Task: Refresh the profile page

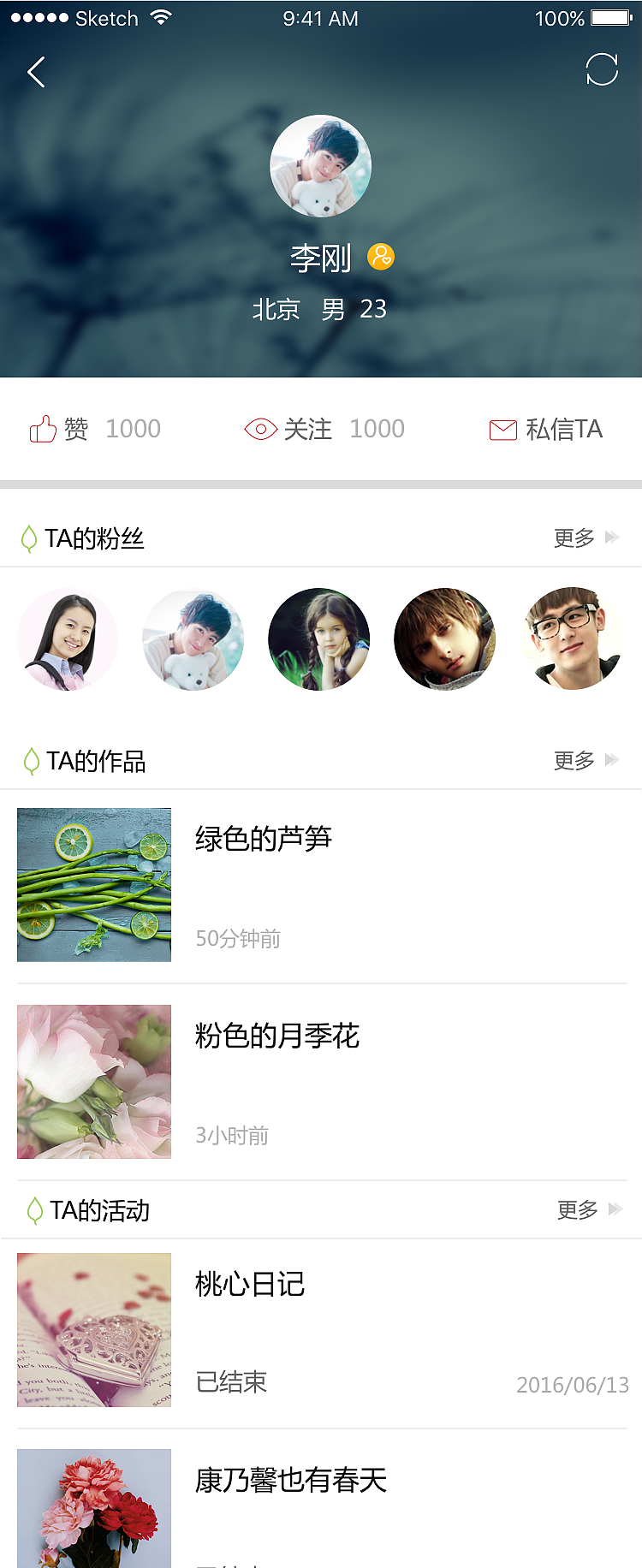Action: click(x=602, y=70)
